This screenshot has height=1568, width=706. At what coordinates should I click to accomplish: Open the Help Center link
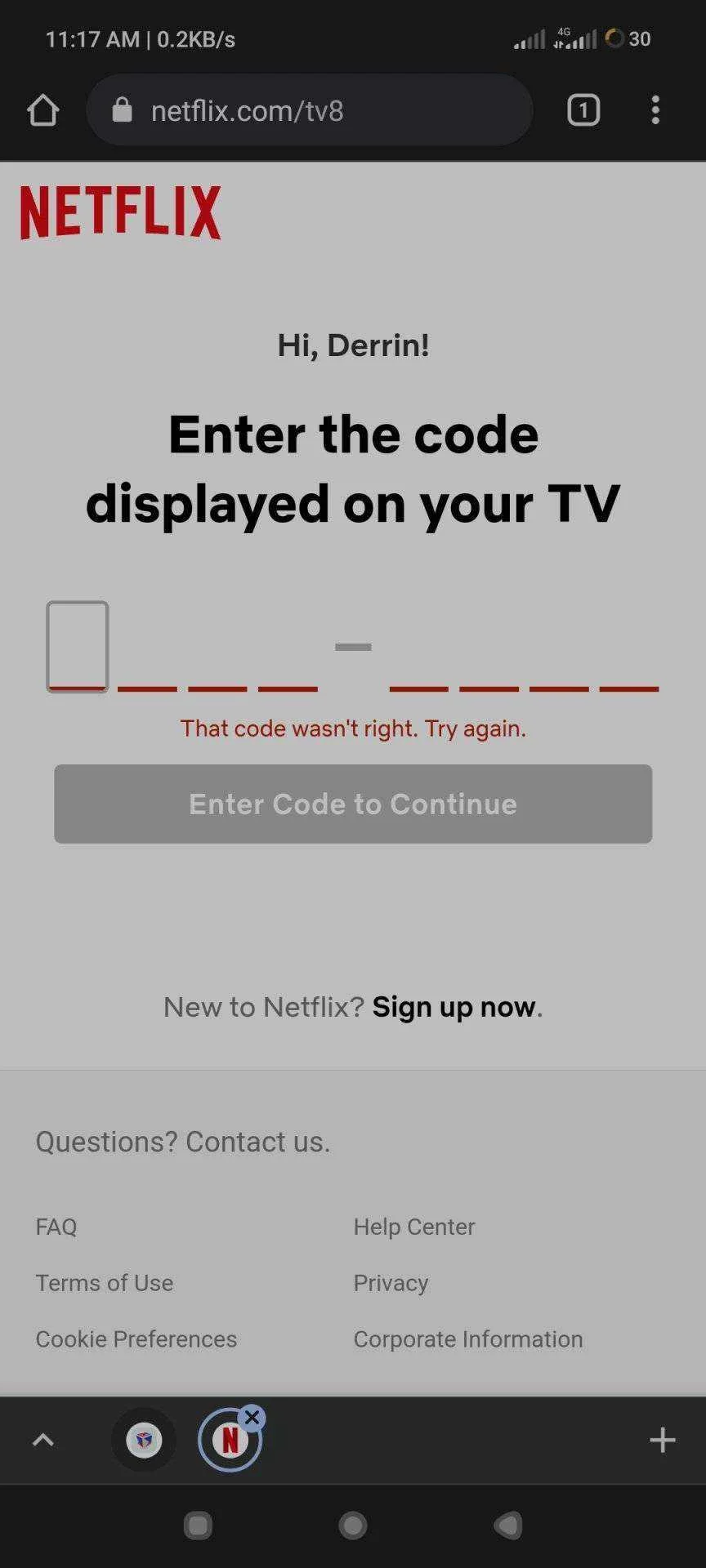(x=414, y=1227)
